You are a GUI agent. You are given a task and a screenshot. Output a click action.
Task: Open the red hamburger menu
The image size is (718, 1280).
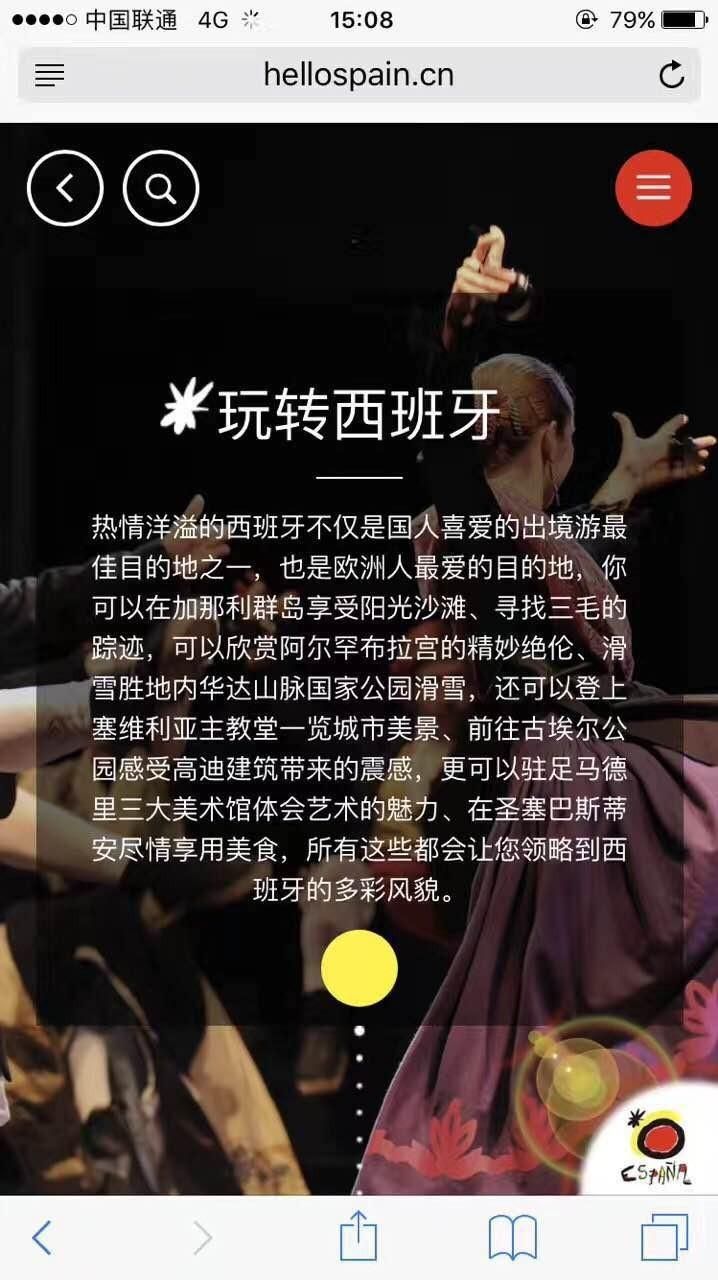653,188
